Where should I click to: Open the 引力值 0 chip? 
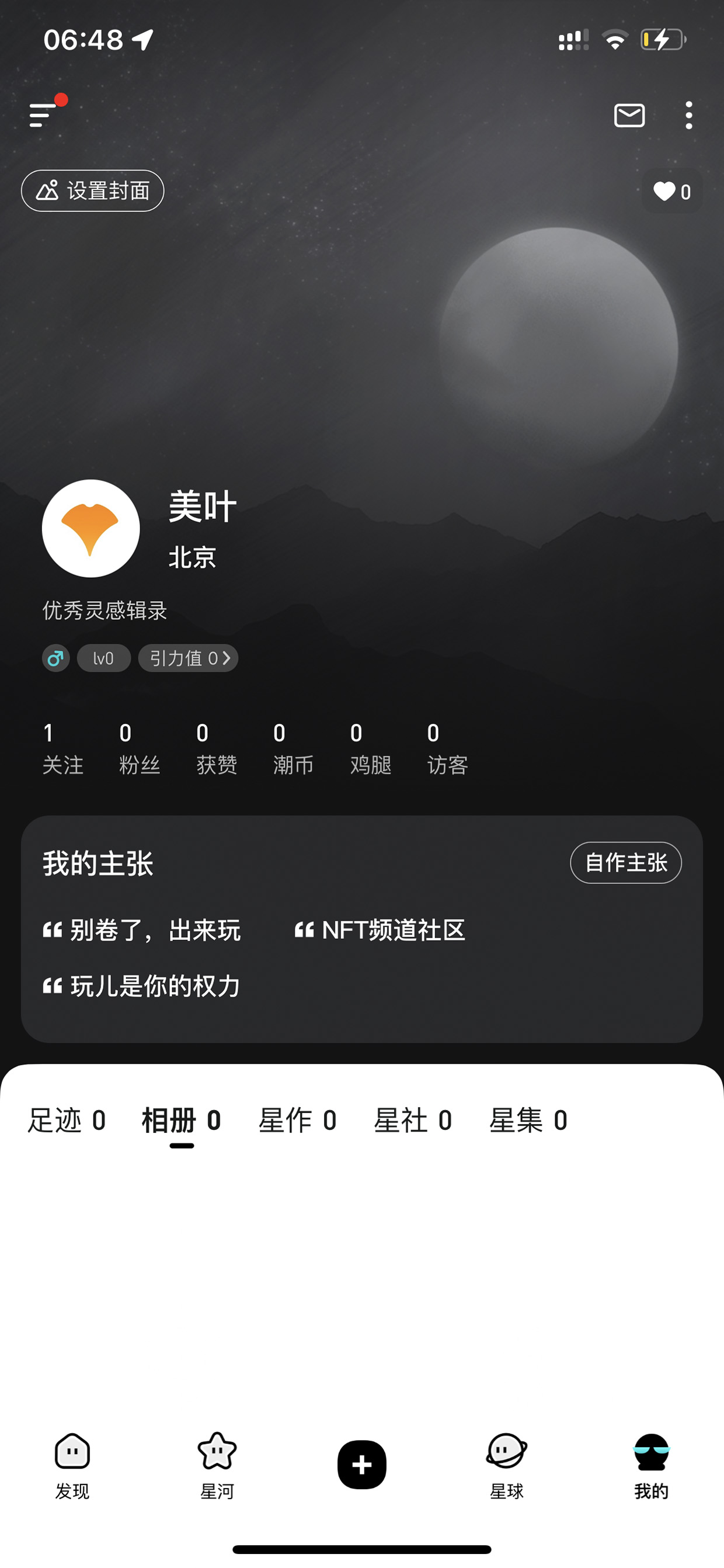click(x=188, y=658)
